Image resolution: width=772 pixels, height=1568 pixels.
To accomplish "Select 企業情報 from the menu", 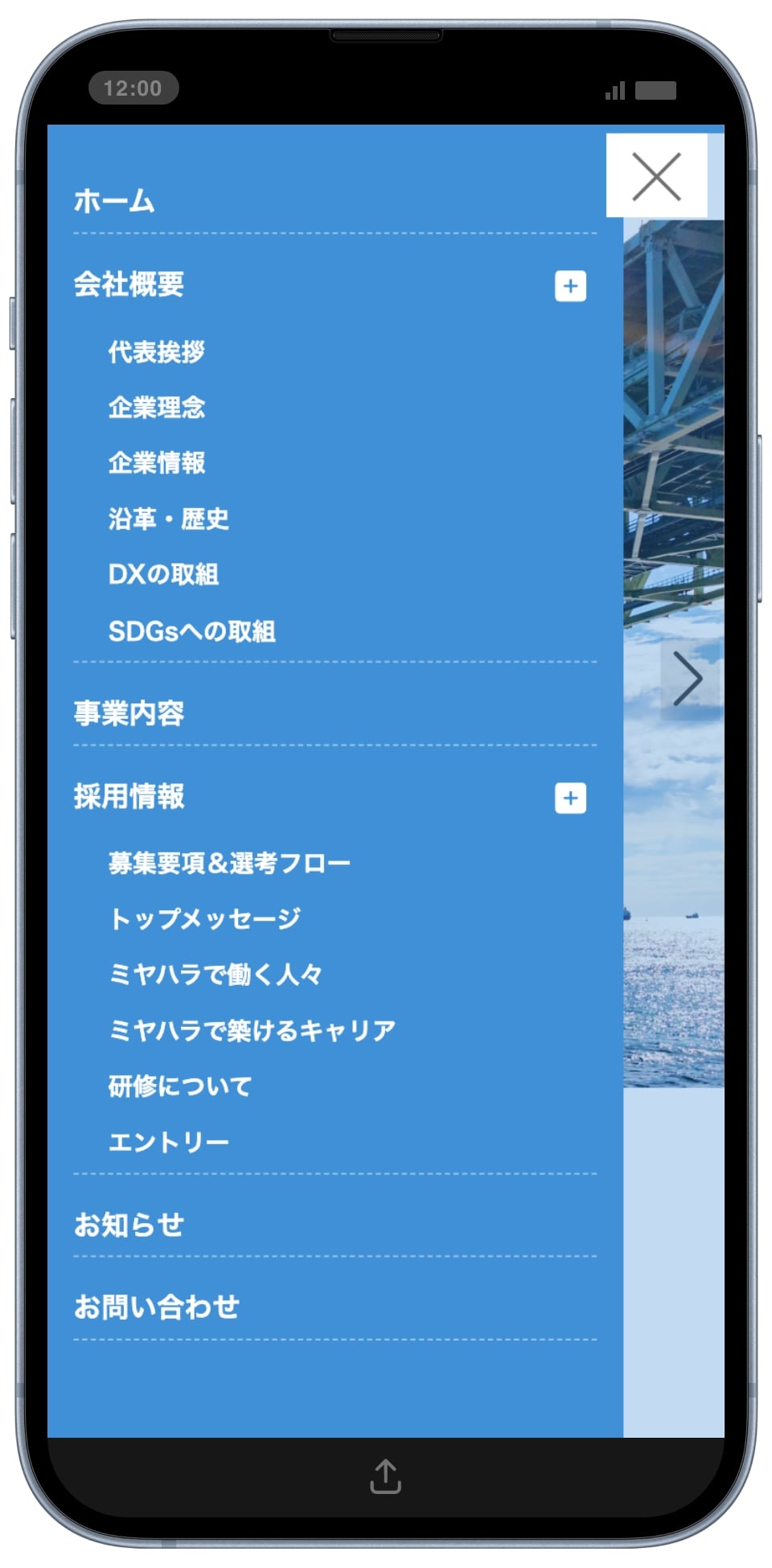I will [x=157, y=463].
